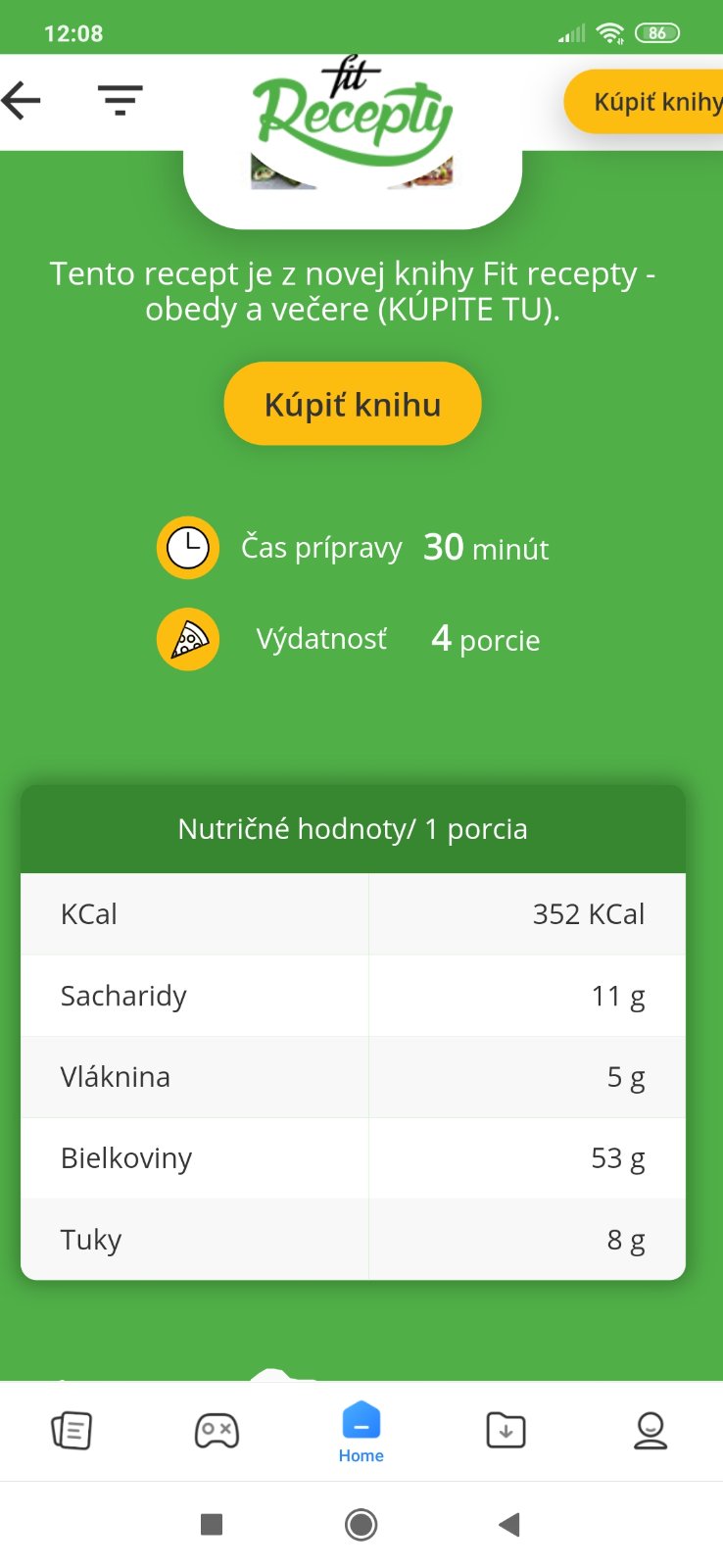Select the Home tab
This screenshot has width=723, height=1568.
coord(361,1432)
